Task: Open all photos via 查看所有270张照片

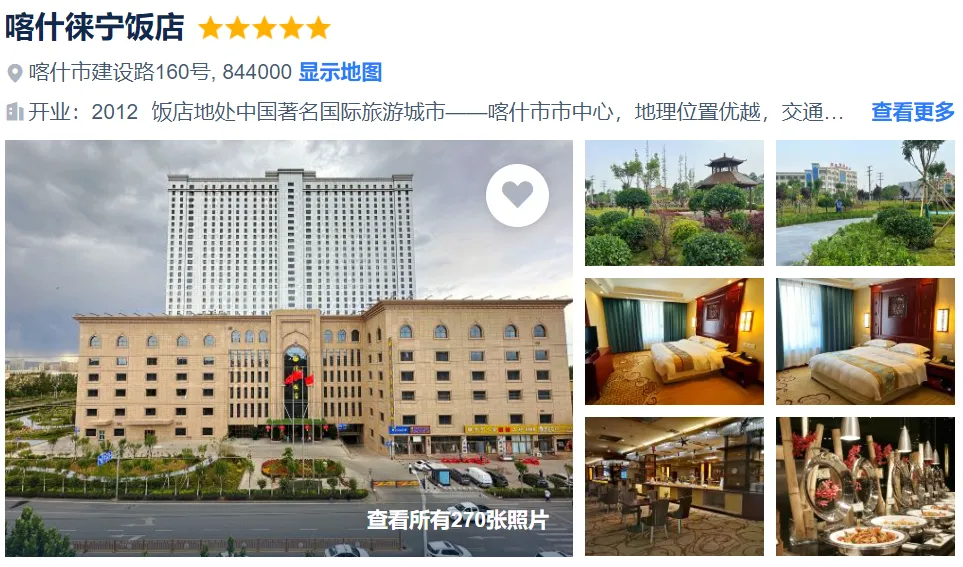Action: pyautogui.click(x=457, y=520)
